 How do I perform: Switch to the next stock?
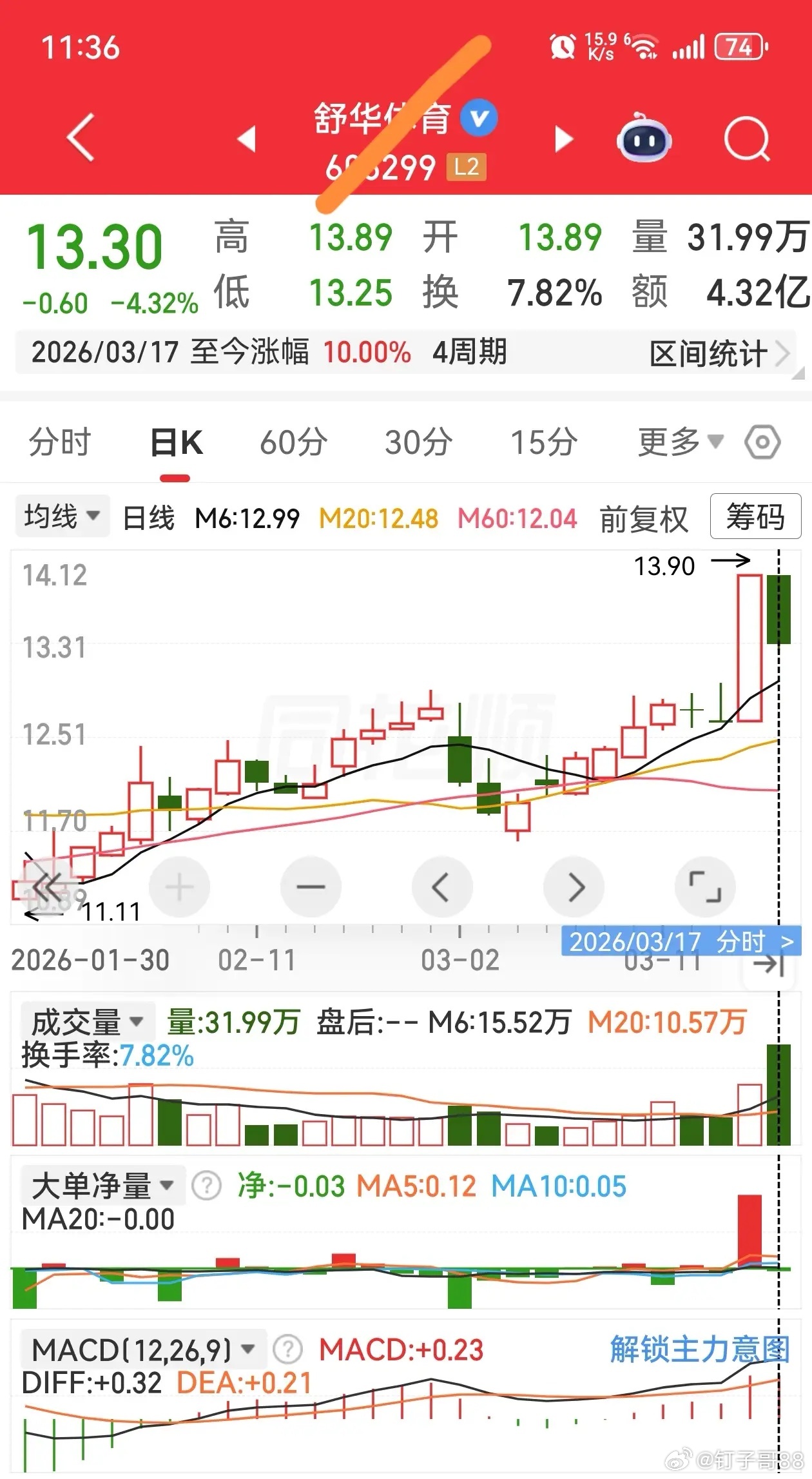[564, 139]
